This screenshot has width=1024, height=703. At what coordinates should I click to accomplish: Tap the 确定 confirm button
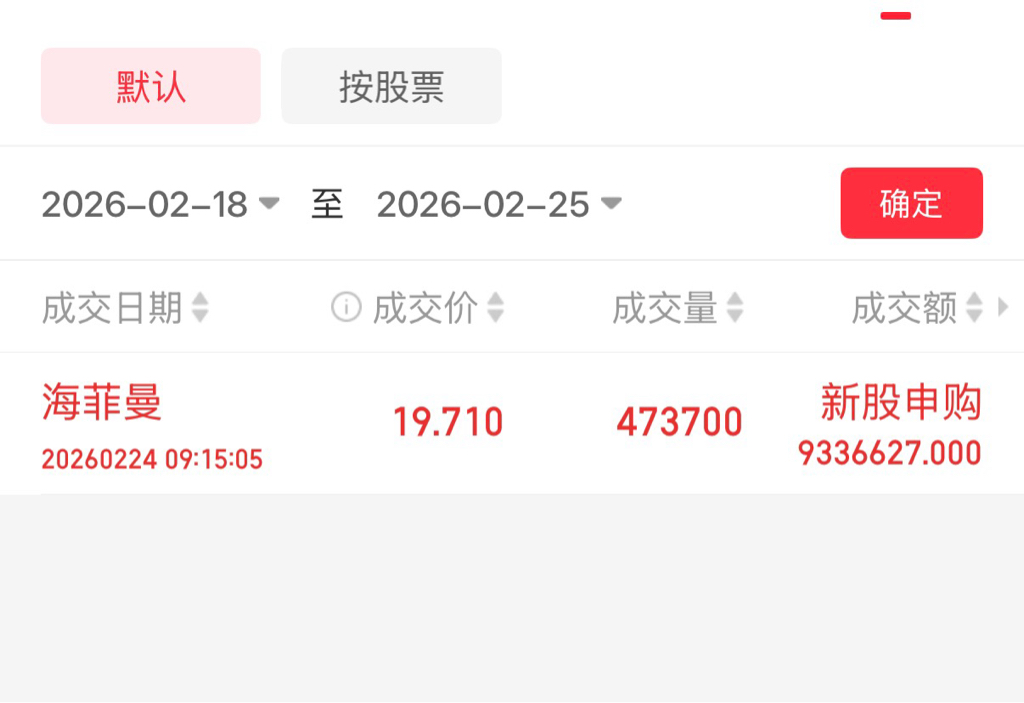(x=911, y=203)
